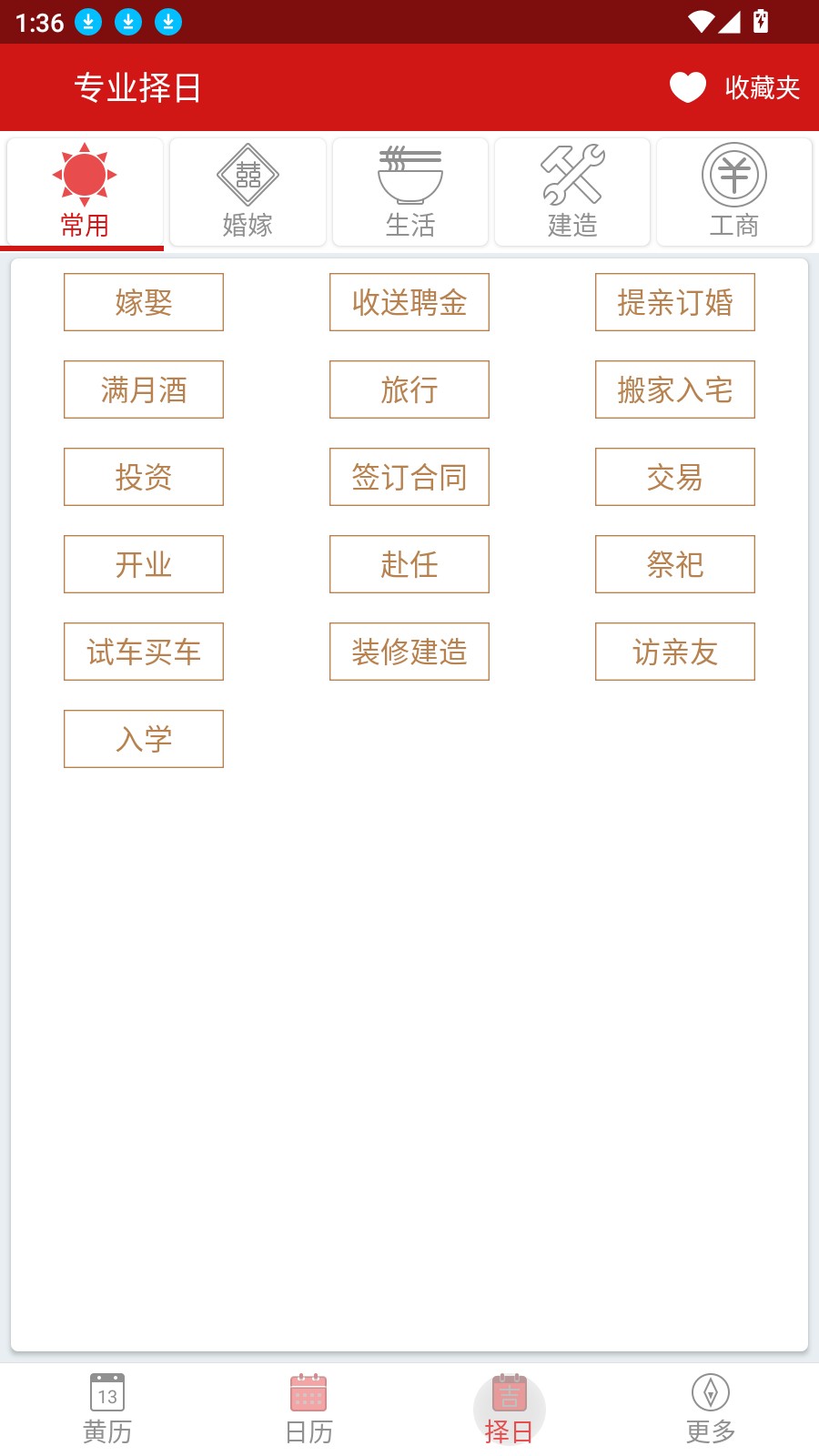Select the 嫁娶 option

[x=143, y=301]
